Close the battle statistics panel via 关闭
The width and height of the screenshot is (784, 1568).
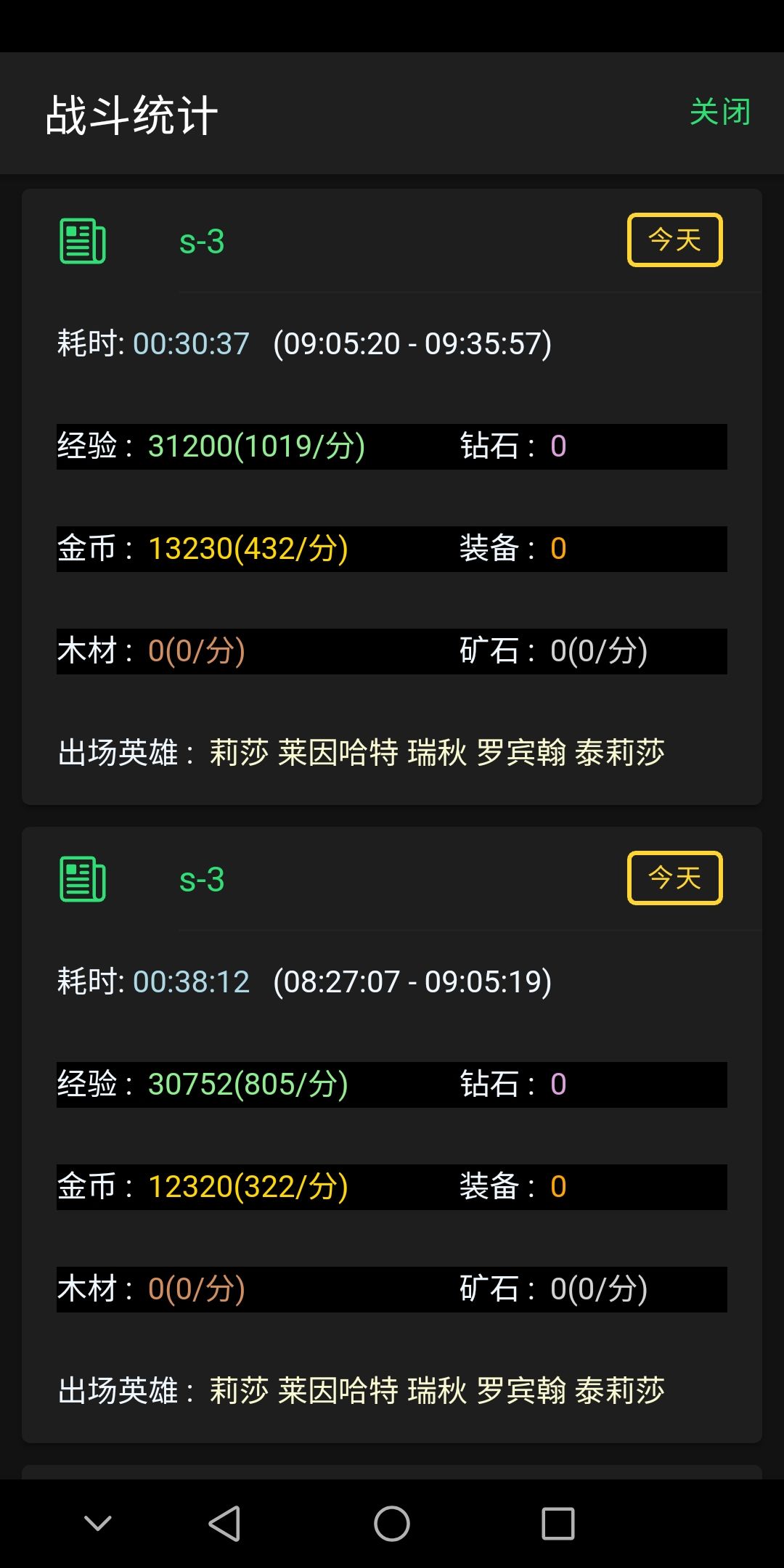coord(719,113)
